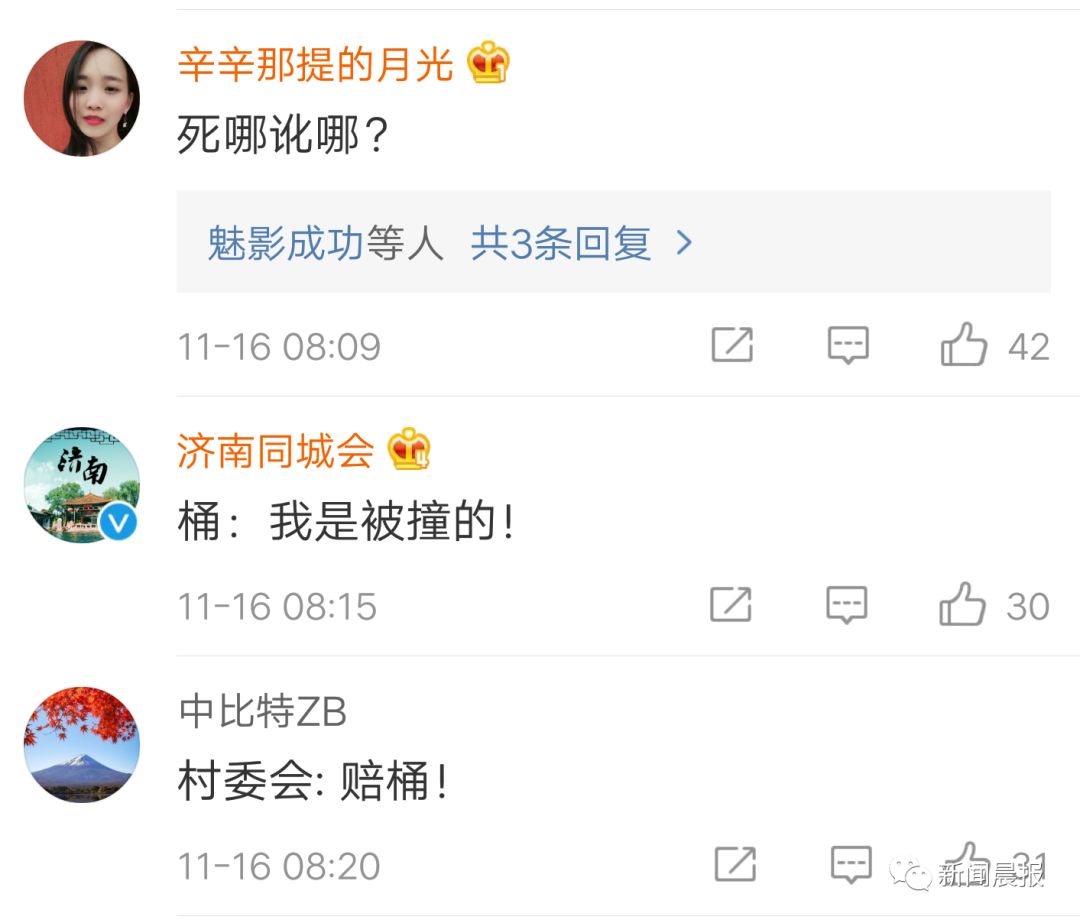Open 中比特ZB's avatar

coord(81,744)
